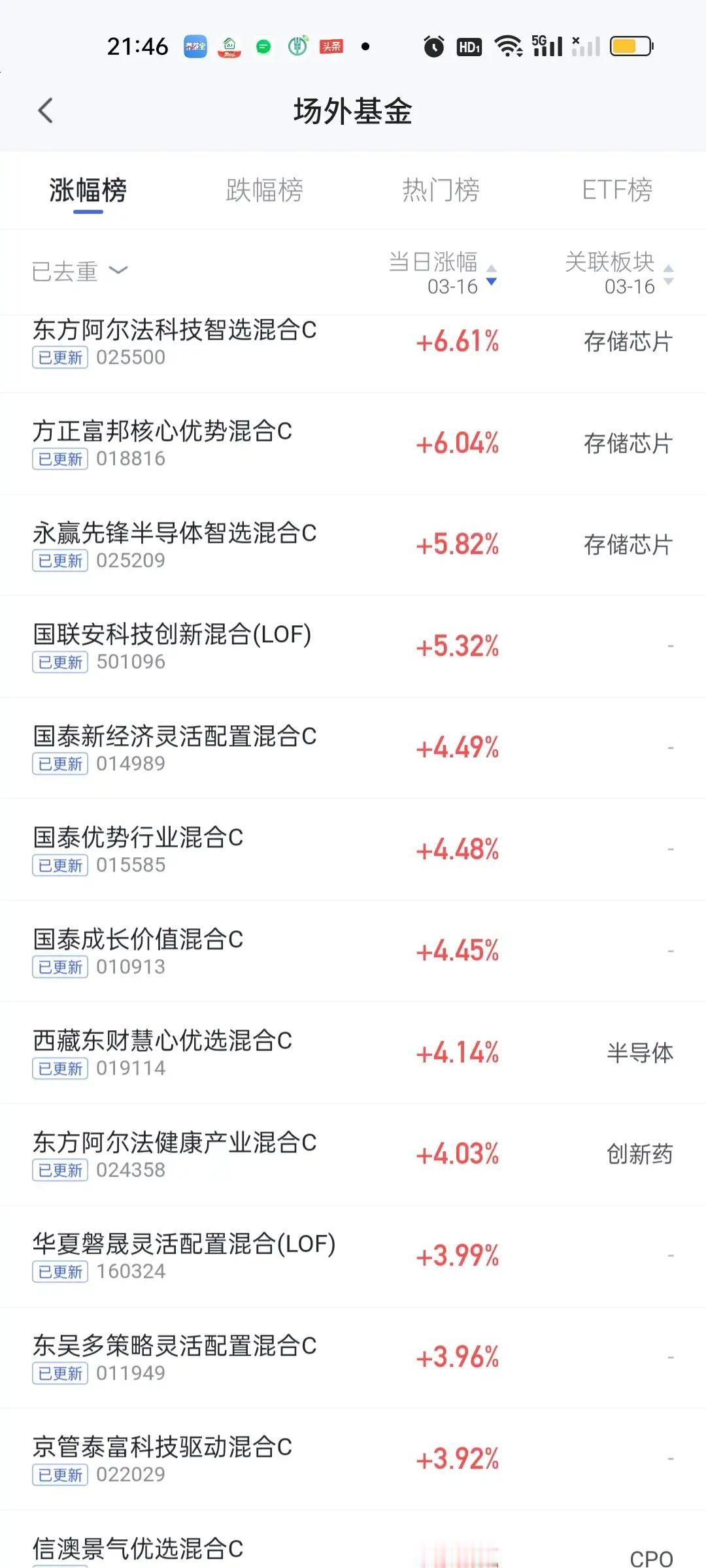The height and width of the screenshot is (1568, 706).
Task: Select 东吴多策略灵活配置混合C row
Action: click(175, 1347)
